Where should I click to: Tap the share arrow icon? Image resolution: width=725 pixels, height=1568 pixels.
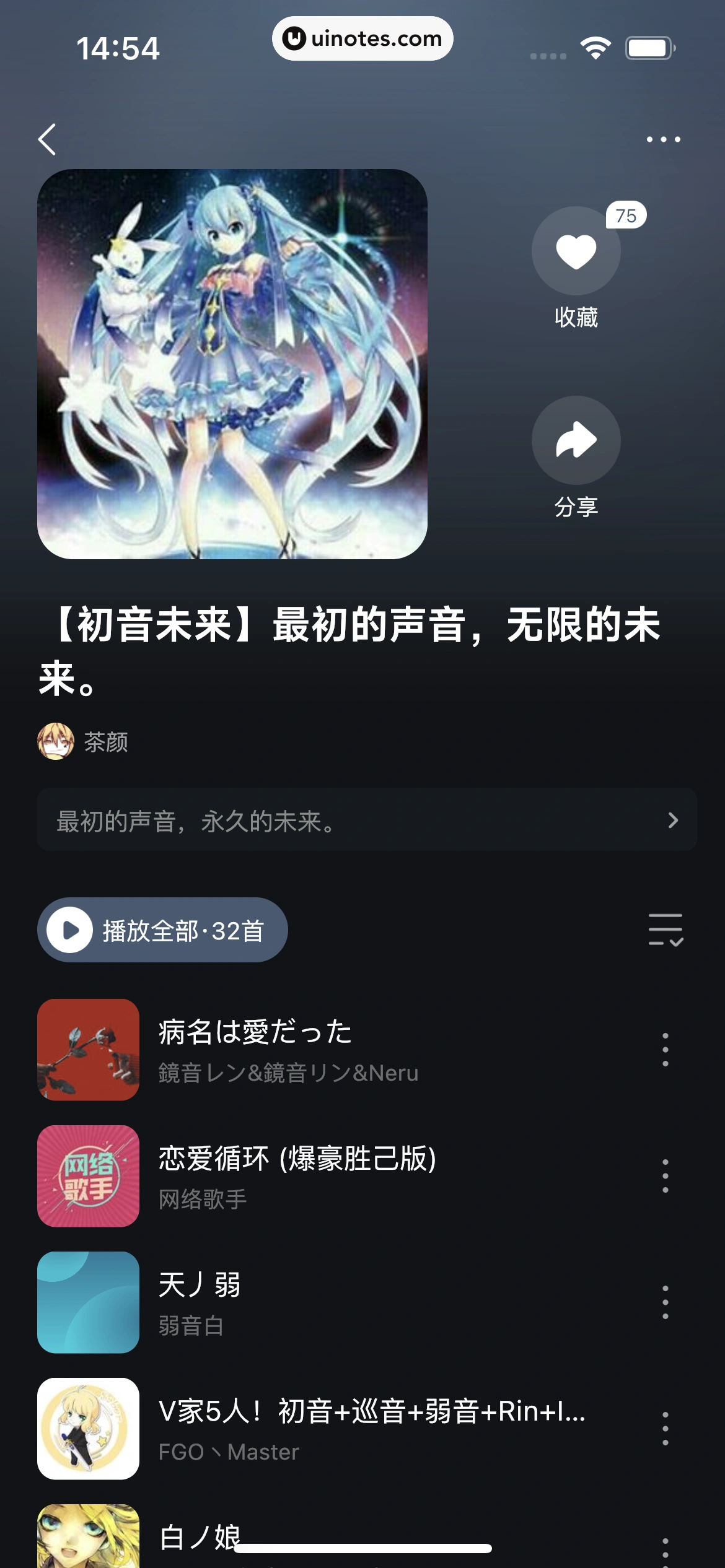(x=576, y=439)
